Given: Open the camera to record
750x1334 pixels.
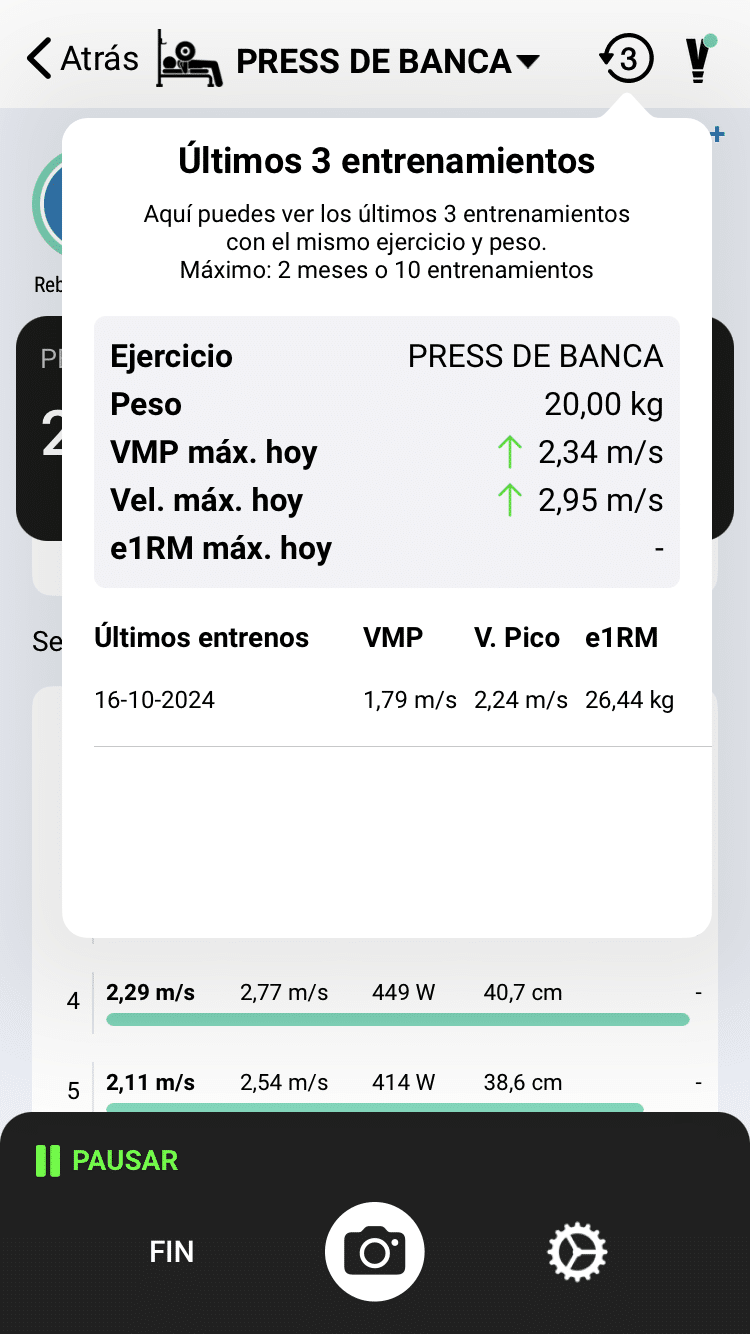Looking at the screenshot, I should [x=375, y=1252].
